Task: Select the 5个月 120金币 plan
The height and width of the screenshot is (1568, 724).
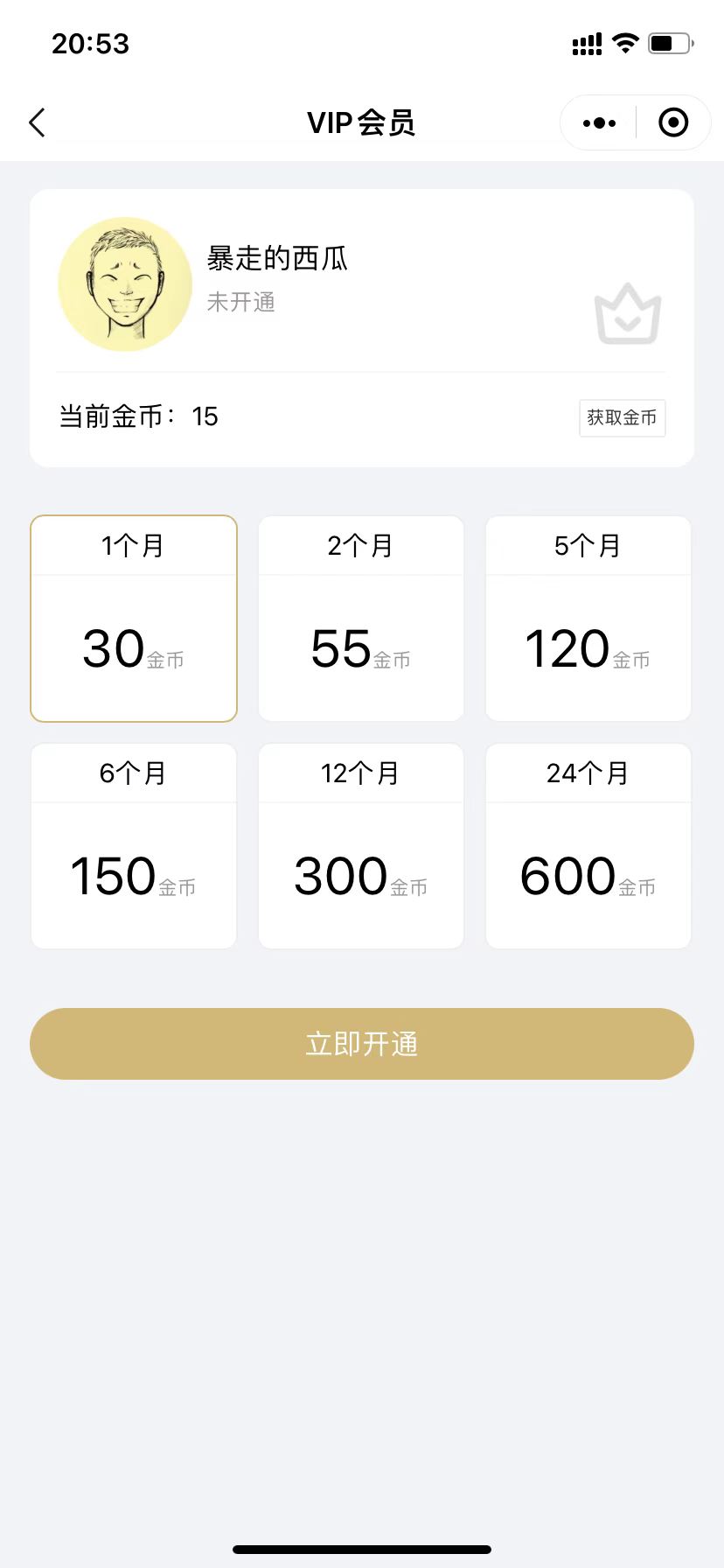Action: pyautogui.click(x=588, y=619)
